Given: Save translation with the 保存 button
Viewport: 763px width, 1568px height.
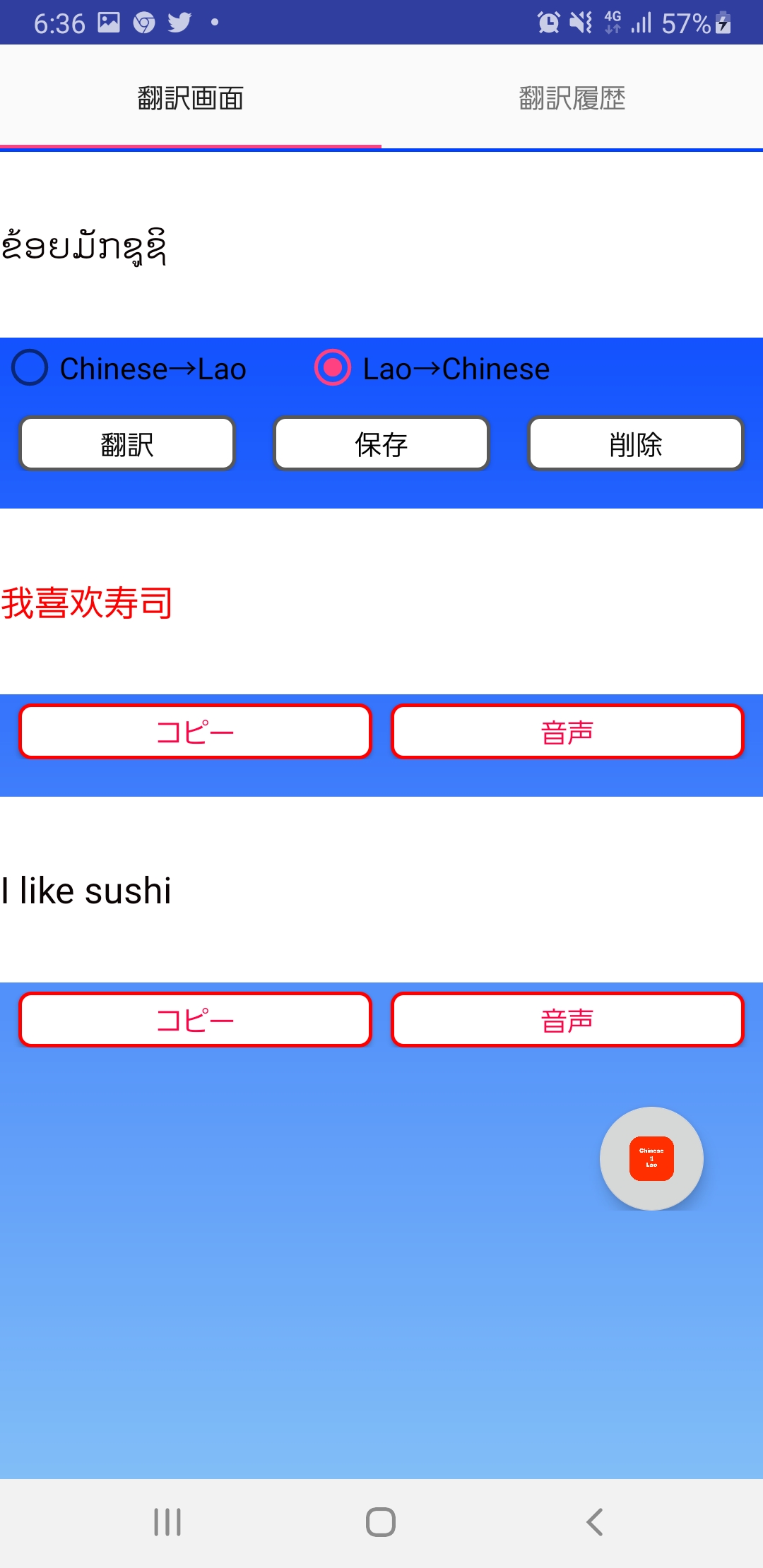Looking at the screenshot, I should tap(381, 444).
